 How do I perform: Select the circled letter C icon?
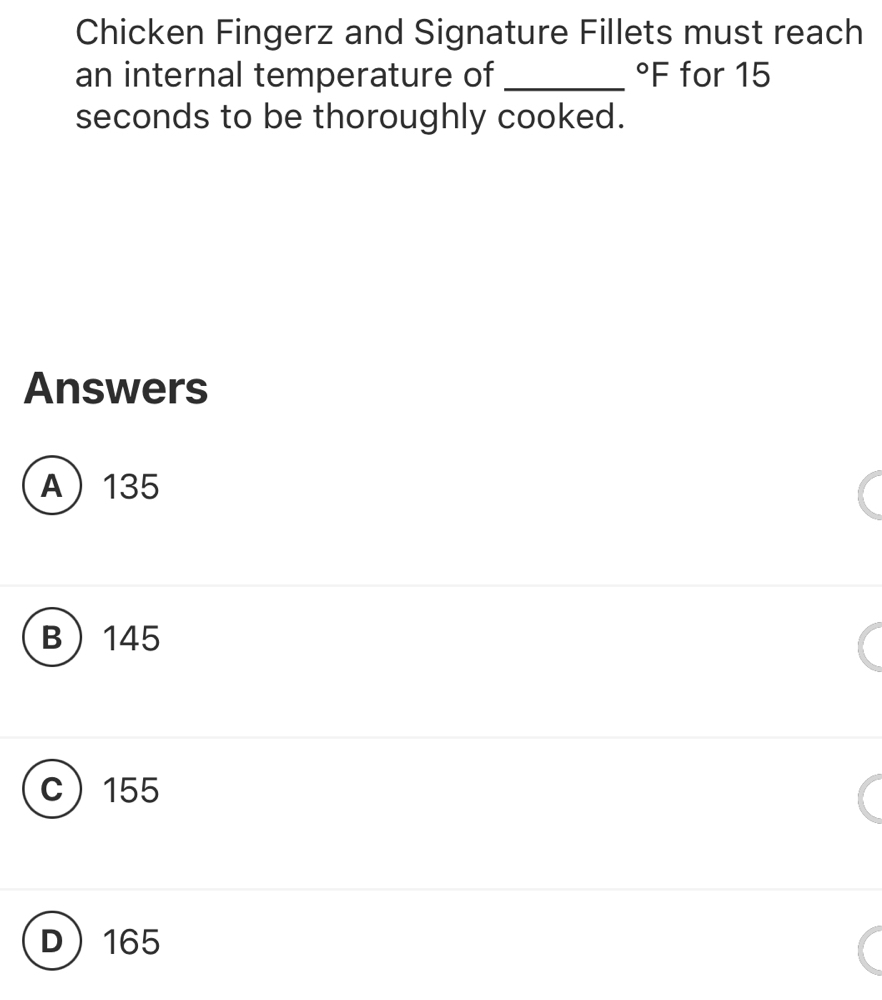pos(53,791)
